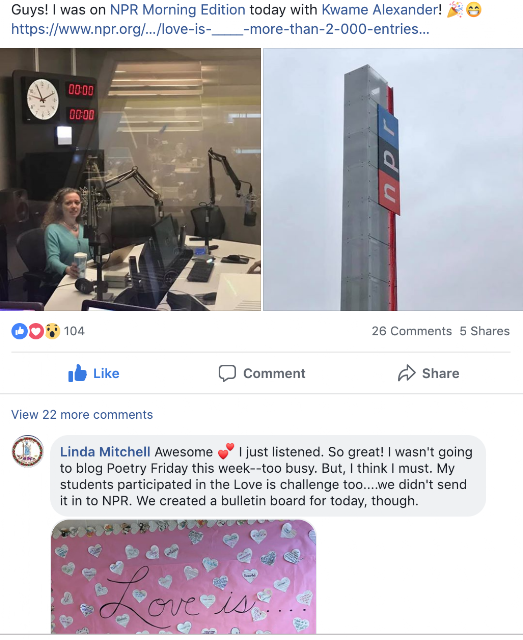Open the Love is bulletin board photo

click(x=183, y=577)
